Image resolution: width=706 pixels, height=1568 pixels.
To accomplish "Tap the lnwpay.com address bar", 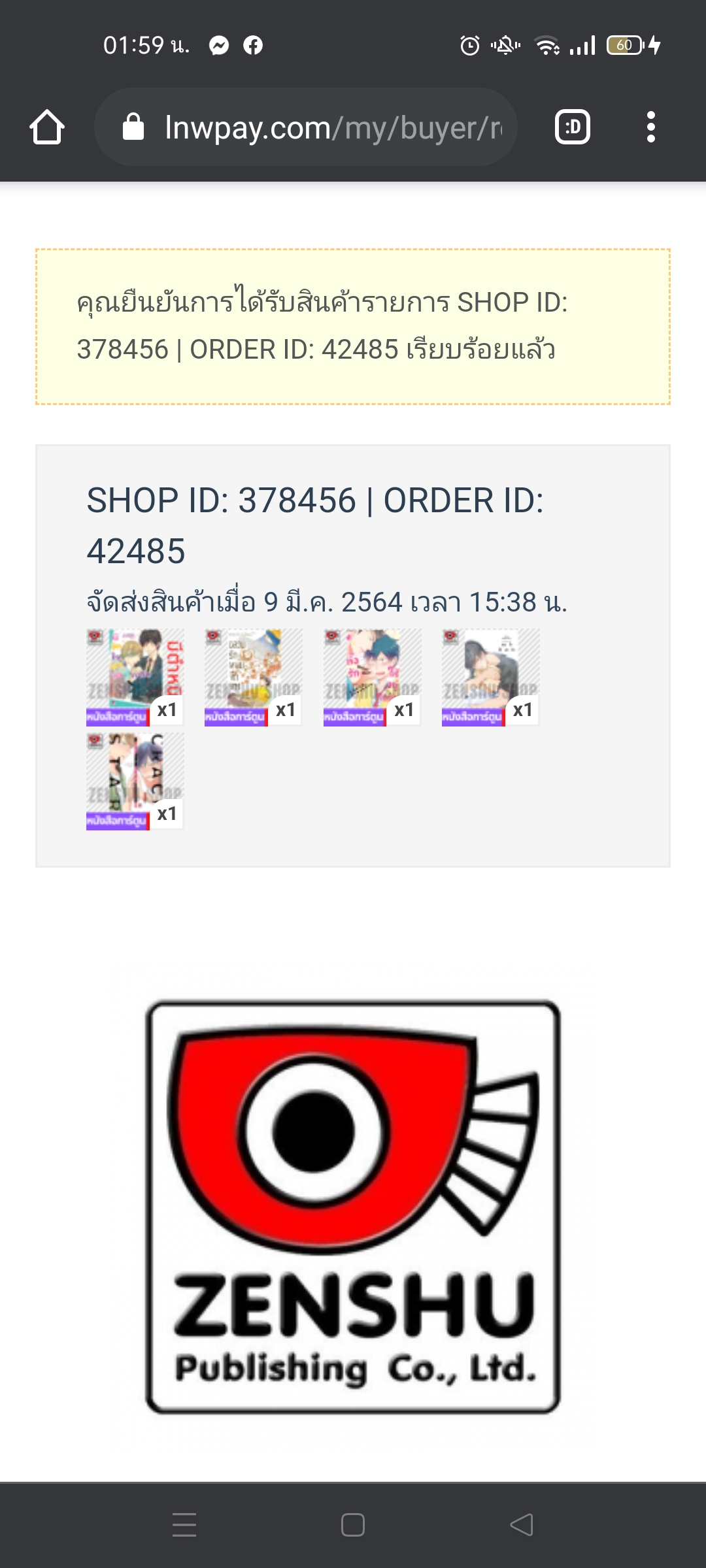I will point(306,127).
